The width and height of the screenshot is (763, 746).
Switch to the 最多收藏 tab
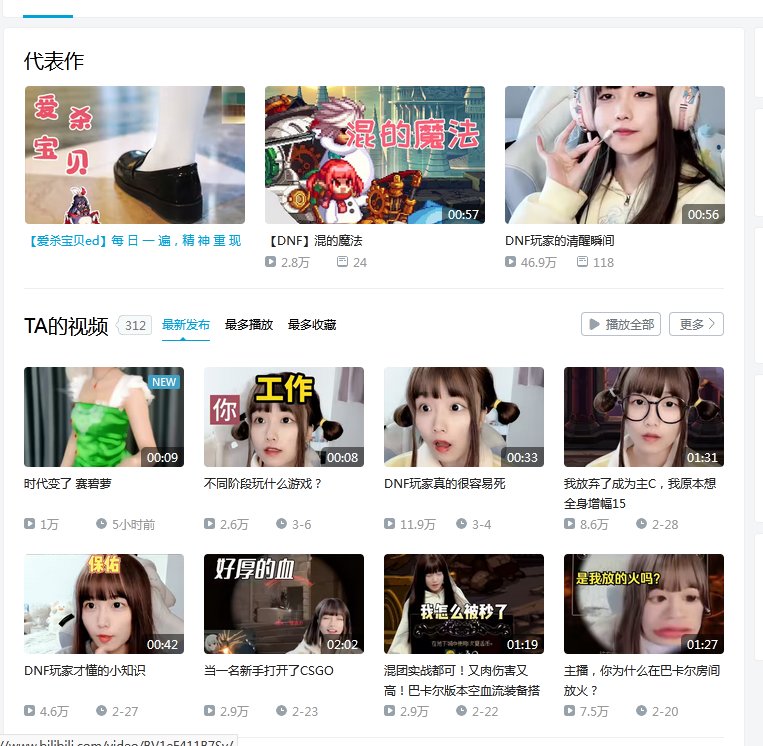pyautogui.click(x=312, y=325)
